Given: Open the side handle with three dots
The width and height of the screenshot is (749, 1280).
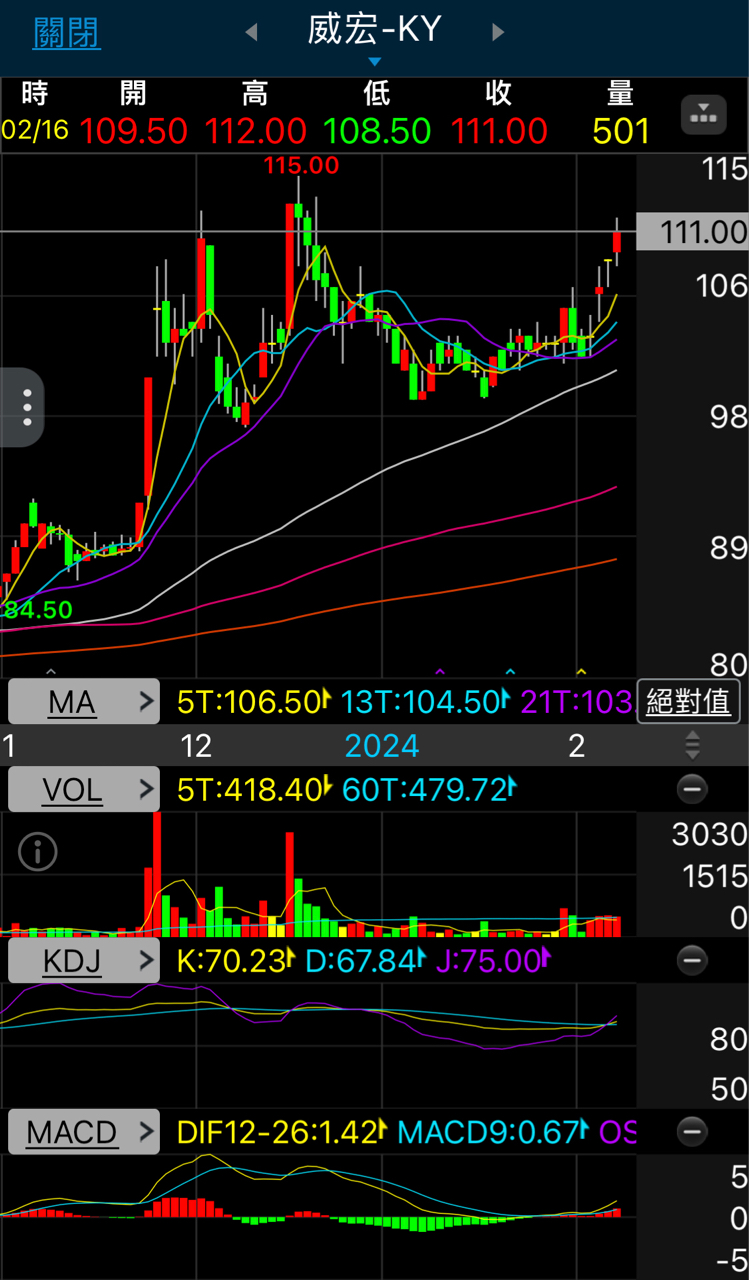Looking at the screenshot, I should 27,407.
